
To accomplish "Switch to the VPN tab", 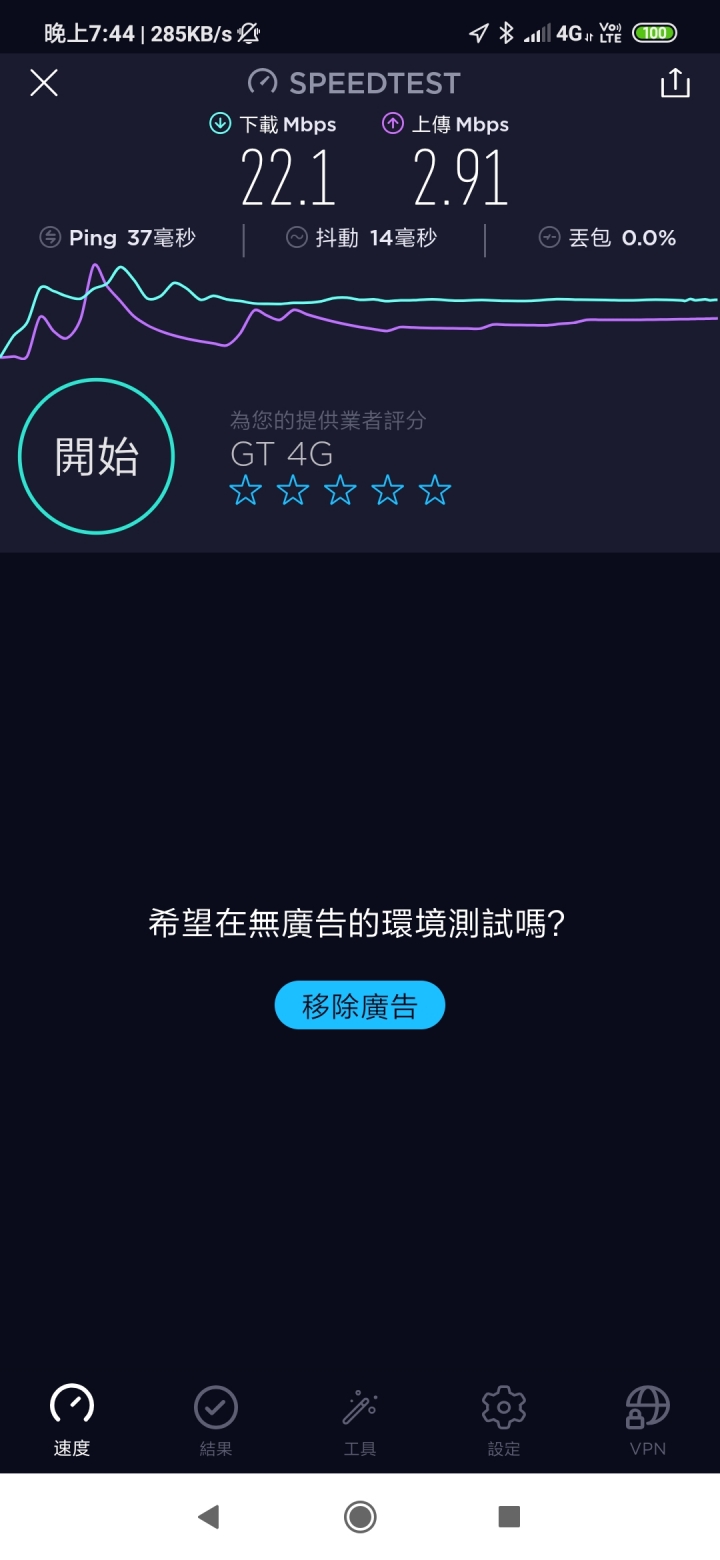I will (648, 1421).
